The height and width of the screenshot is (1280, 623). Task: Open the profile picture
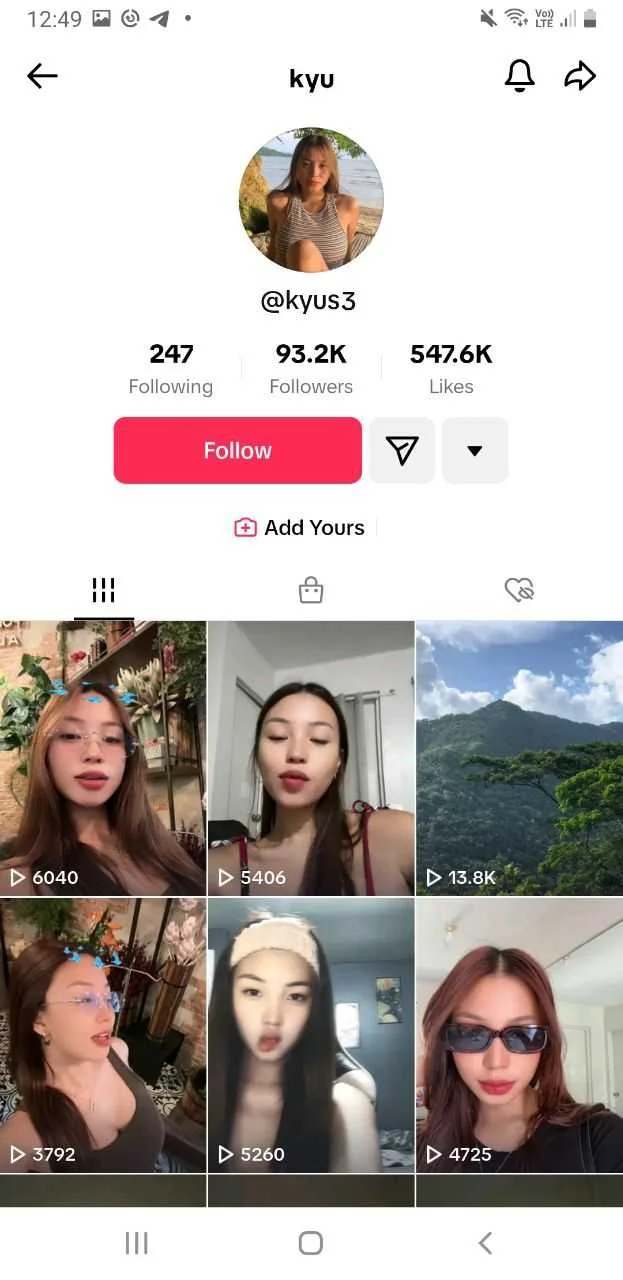pyautogui.click(x=311, y=199)
